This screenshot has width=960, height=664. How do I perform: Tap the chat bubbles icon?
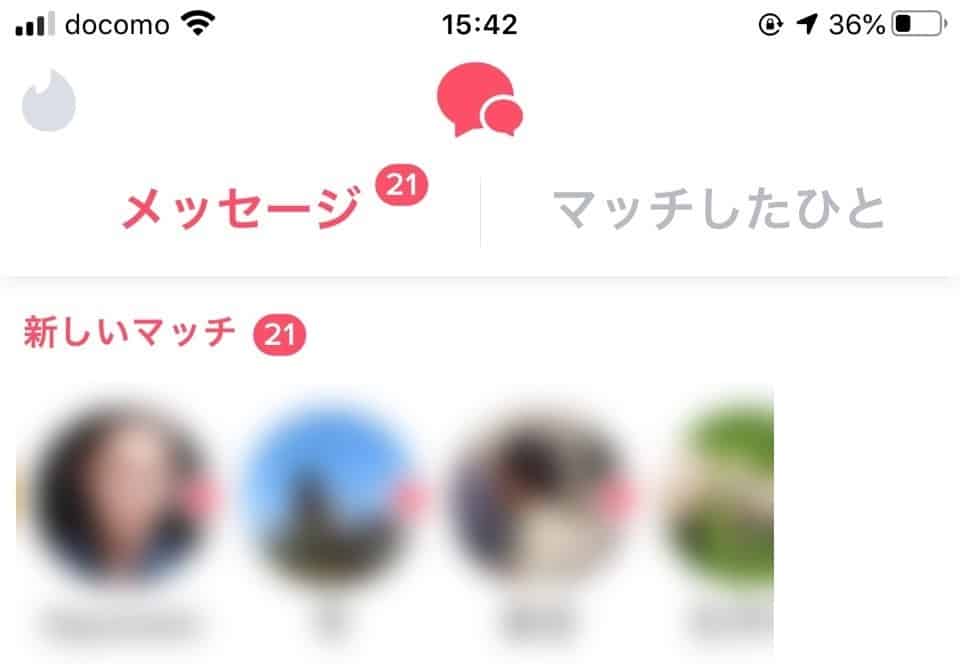480,101
